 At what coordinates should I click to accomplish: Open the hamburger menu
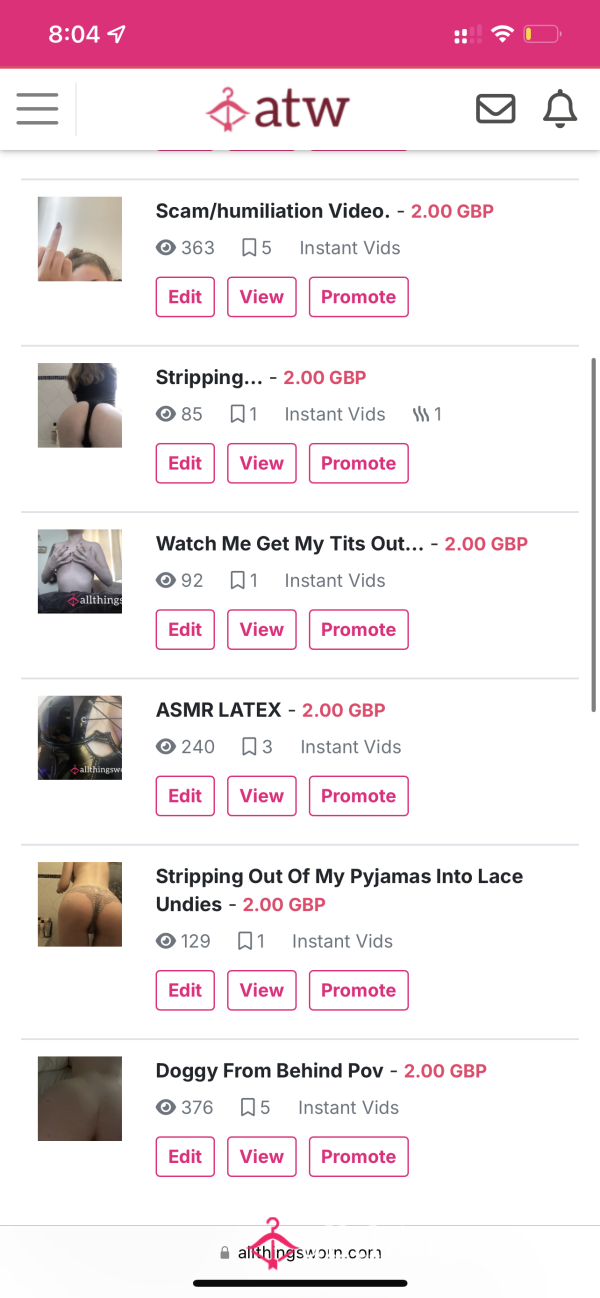(37, 108)
